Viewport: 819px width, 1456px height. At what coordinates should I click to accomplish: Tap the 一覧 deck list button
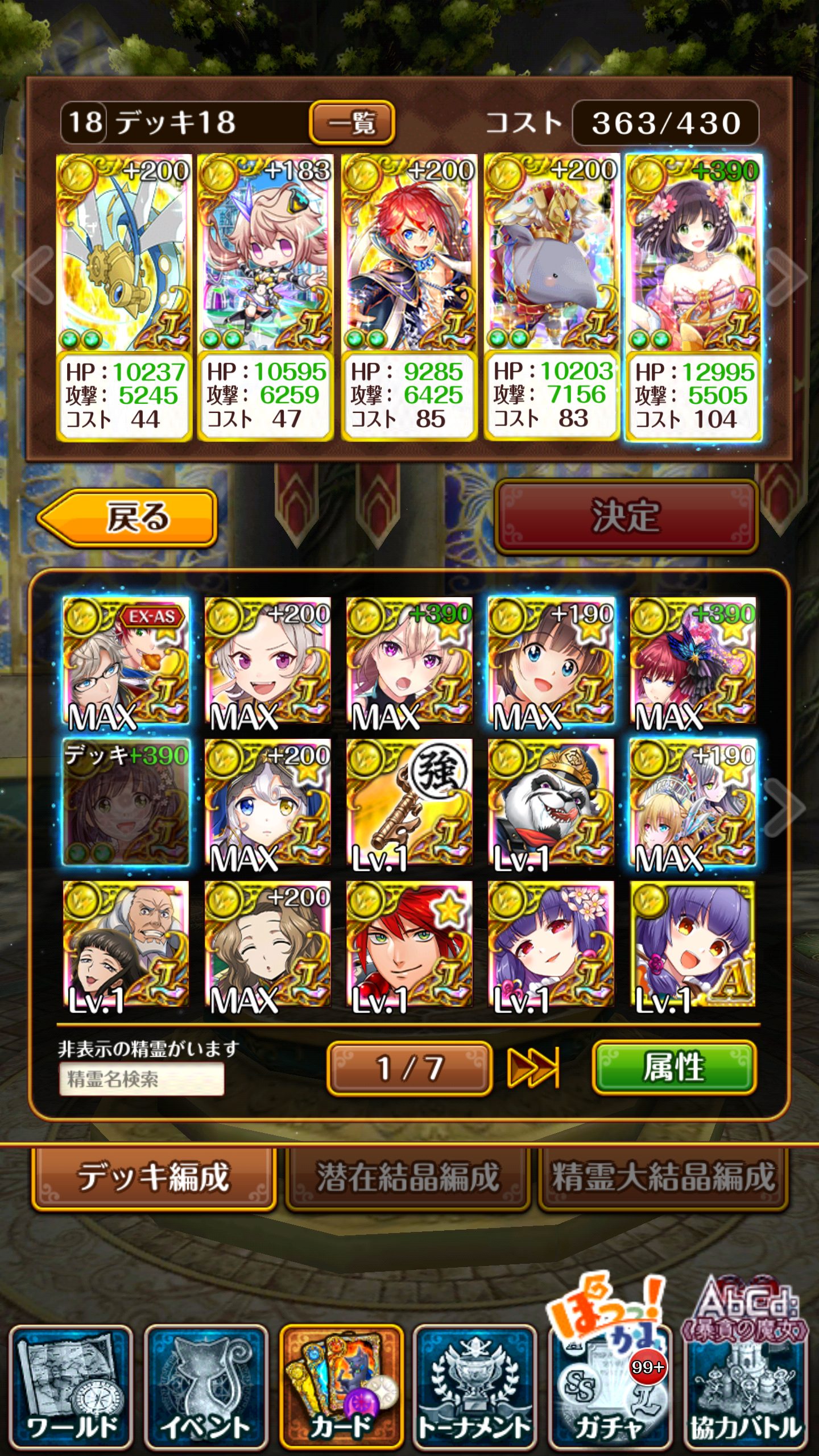click(352, 122)
